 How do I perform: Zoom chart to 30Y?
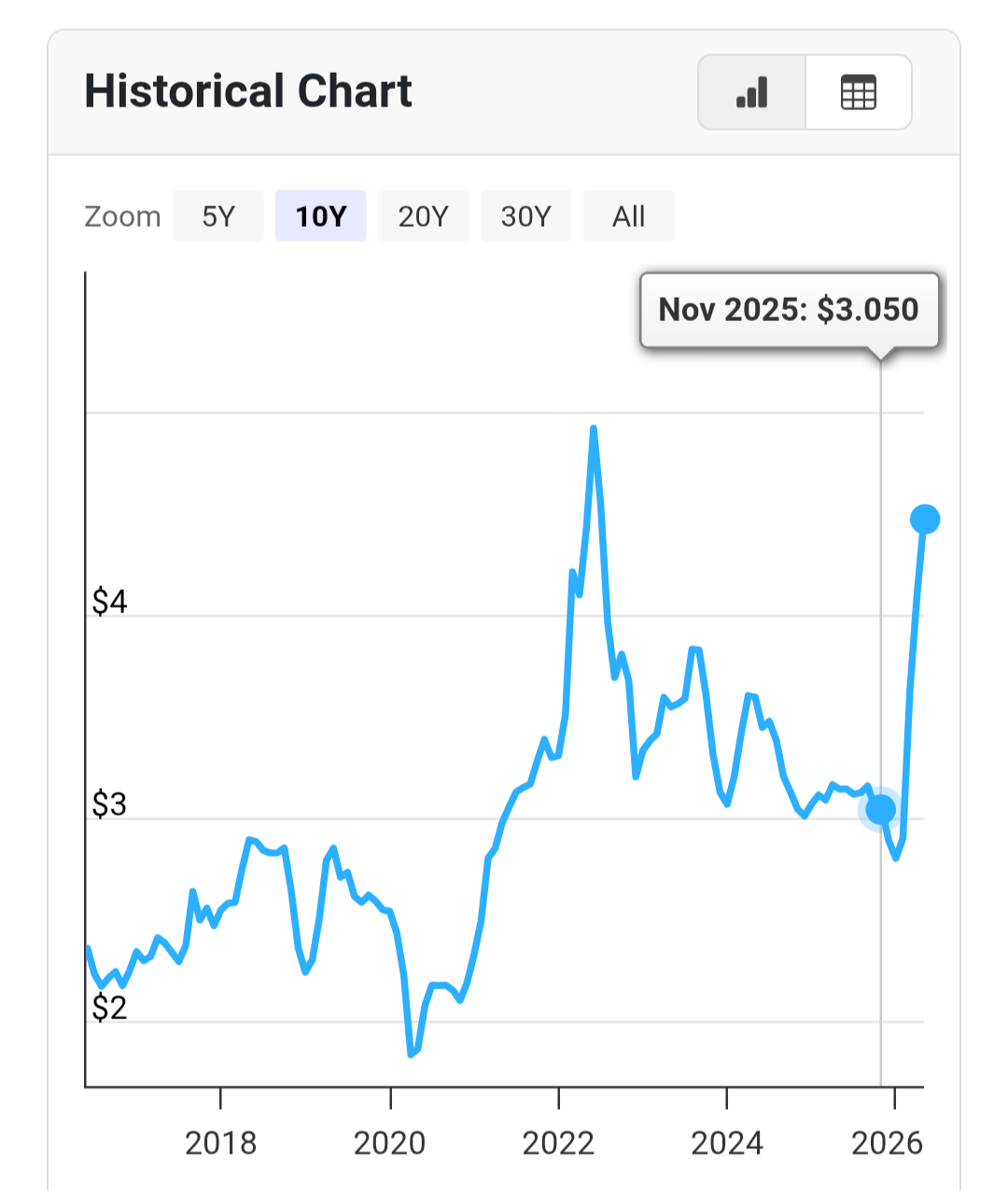(526, 217)
